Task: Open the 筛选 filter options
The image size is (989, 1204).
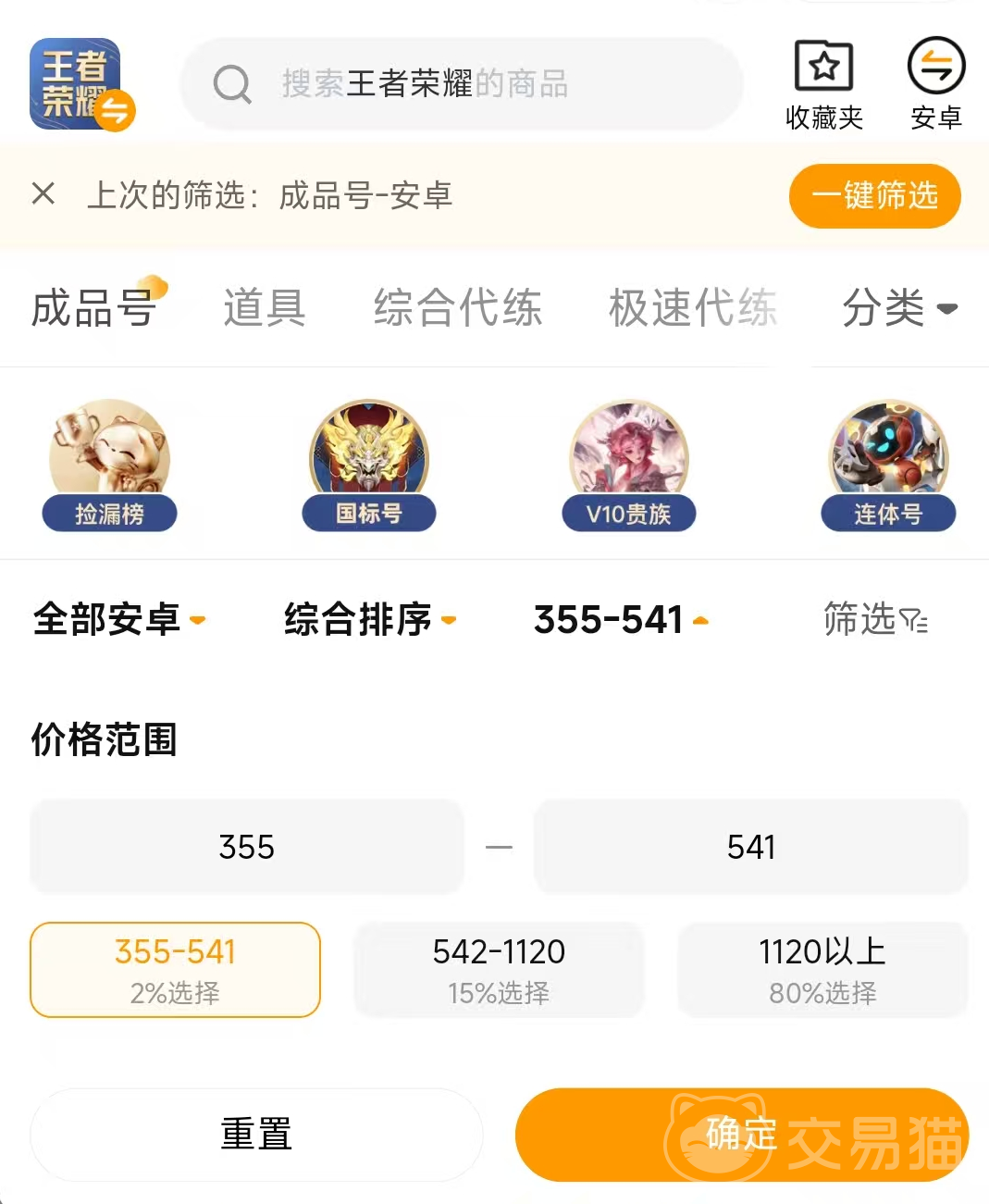Action: pos(874,619)
